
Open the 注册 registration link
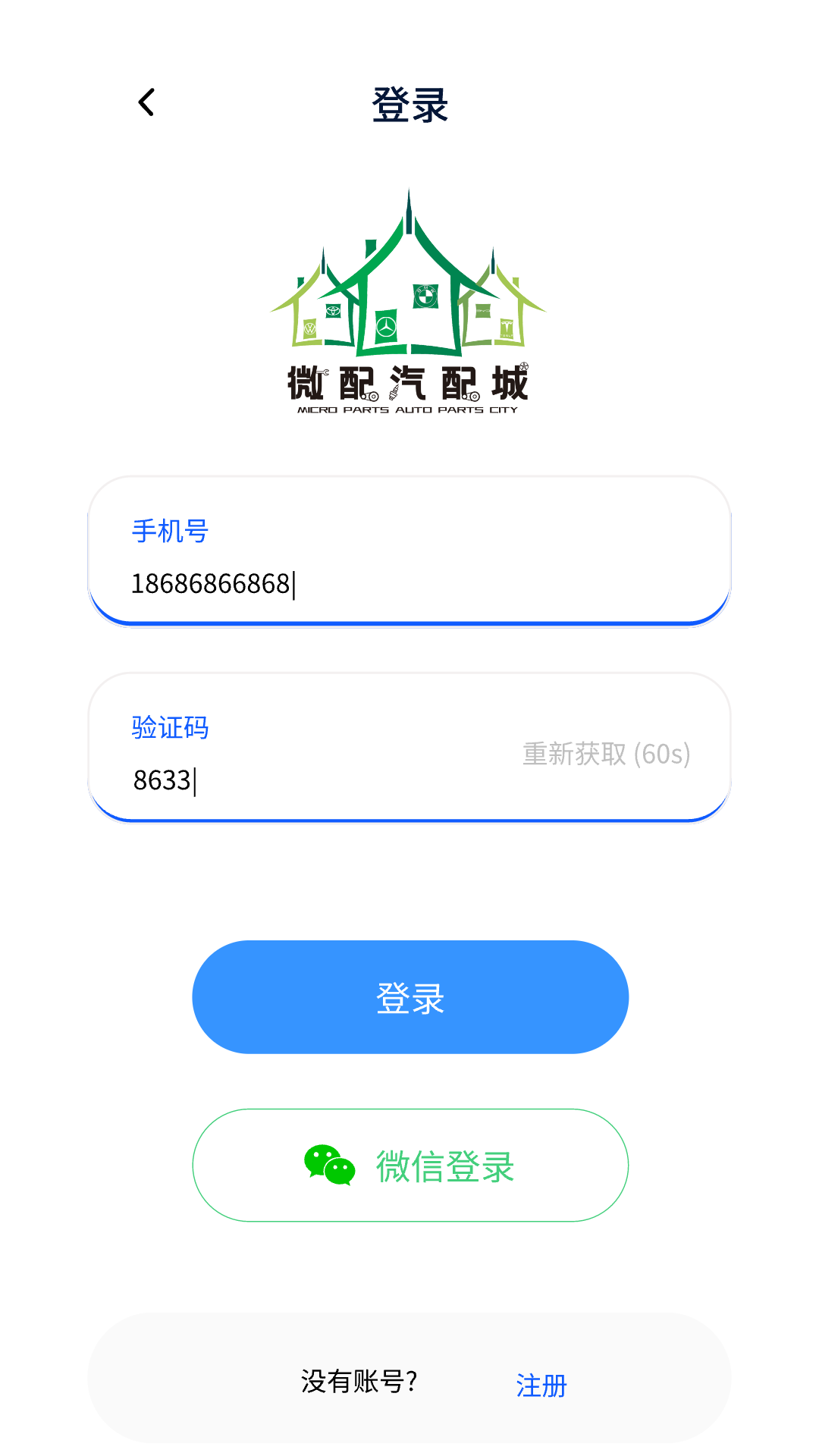(x=540, y=1385)
